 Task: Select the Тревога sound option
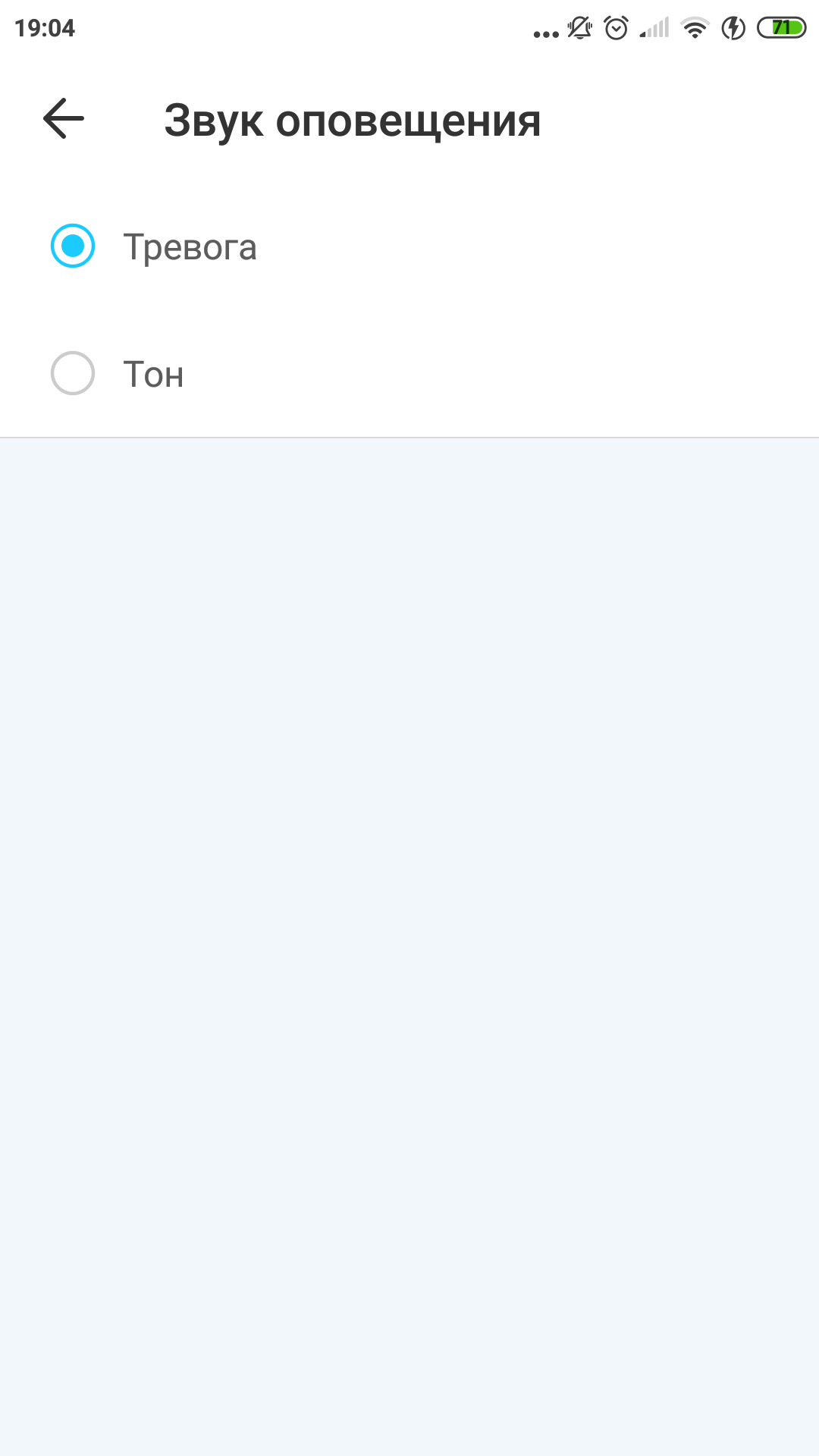[x=73, y=246]
